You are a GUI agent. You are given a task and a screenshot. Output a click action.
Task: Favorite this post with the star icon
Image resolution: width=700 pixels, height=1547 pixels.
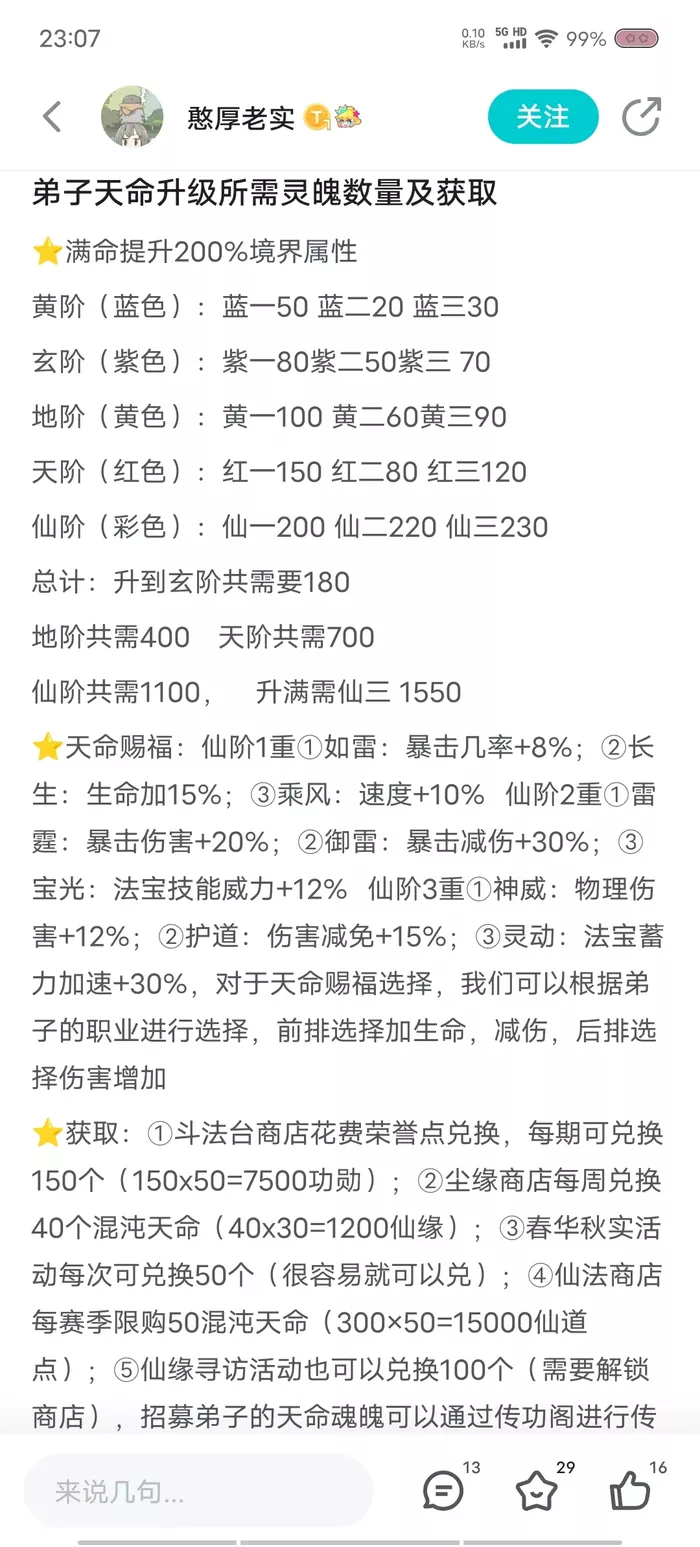point(537,1491)
